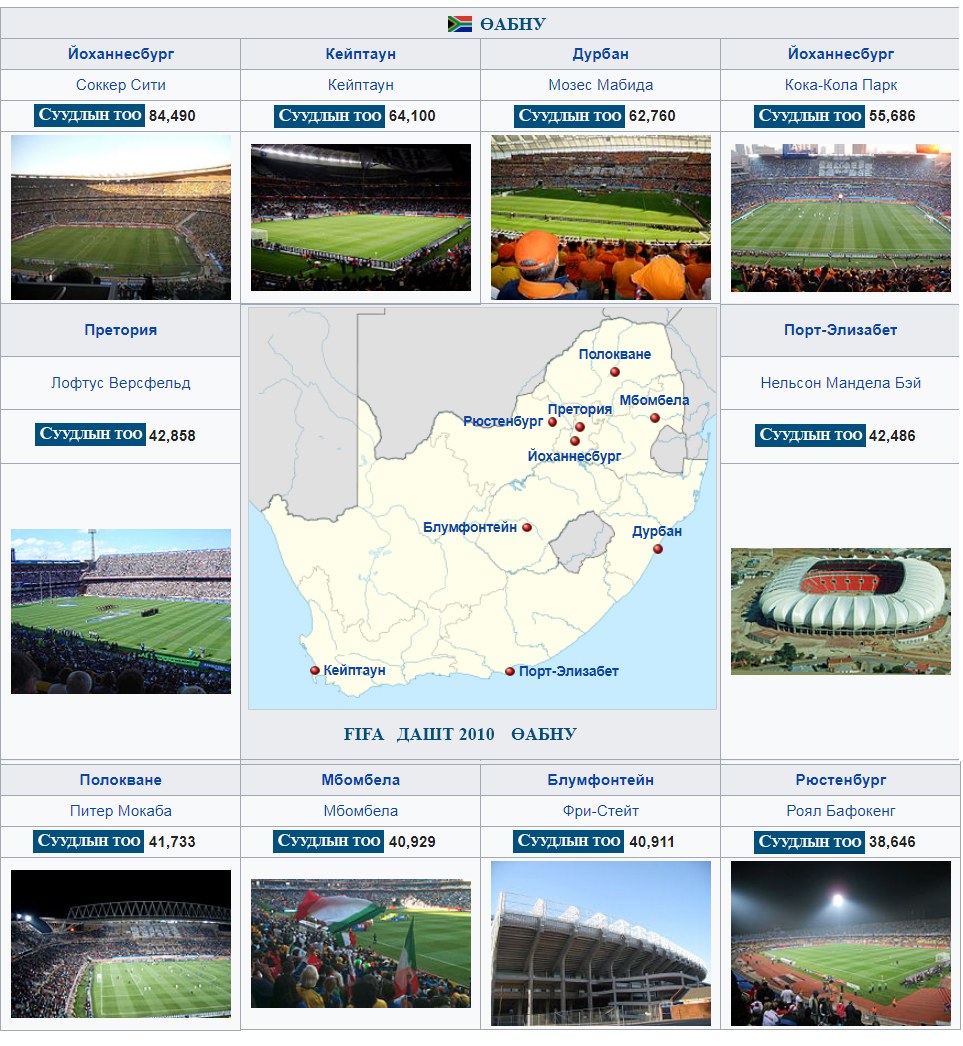The height and width of the screenshot is (1046, 963).
Task: Select the Порт-Элизабет header above Нельсон Мандела Бэй
Action: click(840, 330)
